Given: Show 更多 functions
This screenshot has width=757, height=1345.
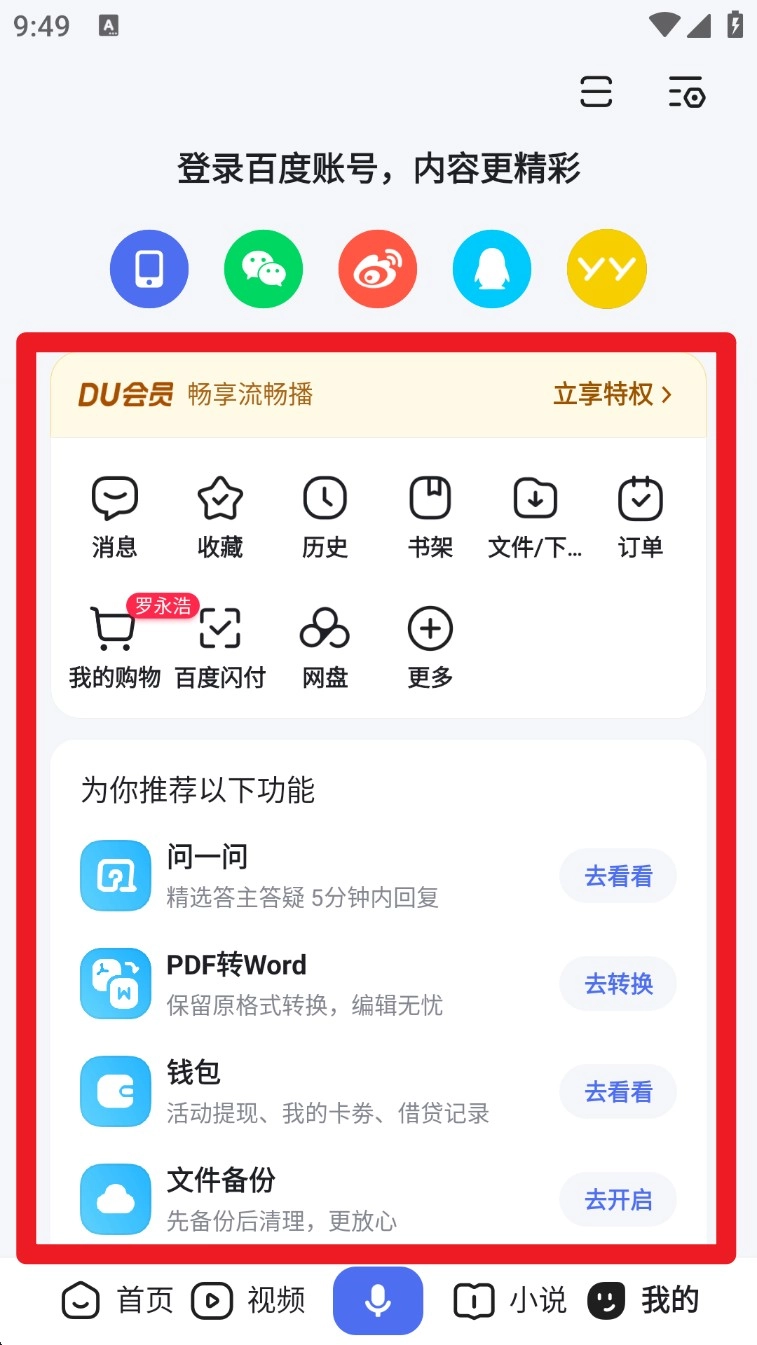Looking at the screenshot, I should (430, 646).
